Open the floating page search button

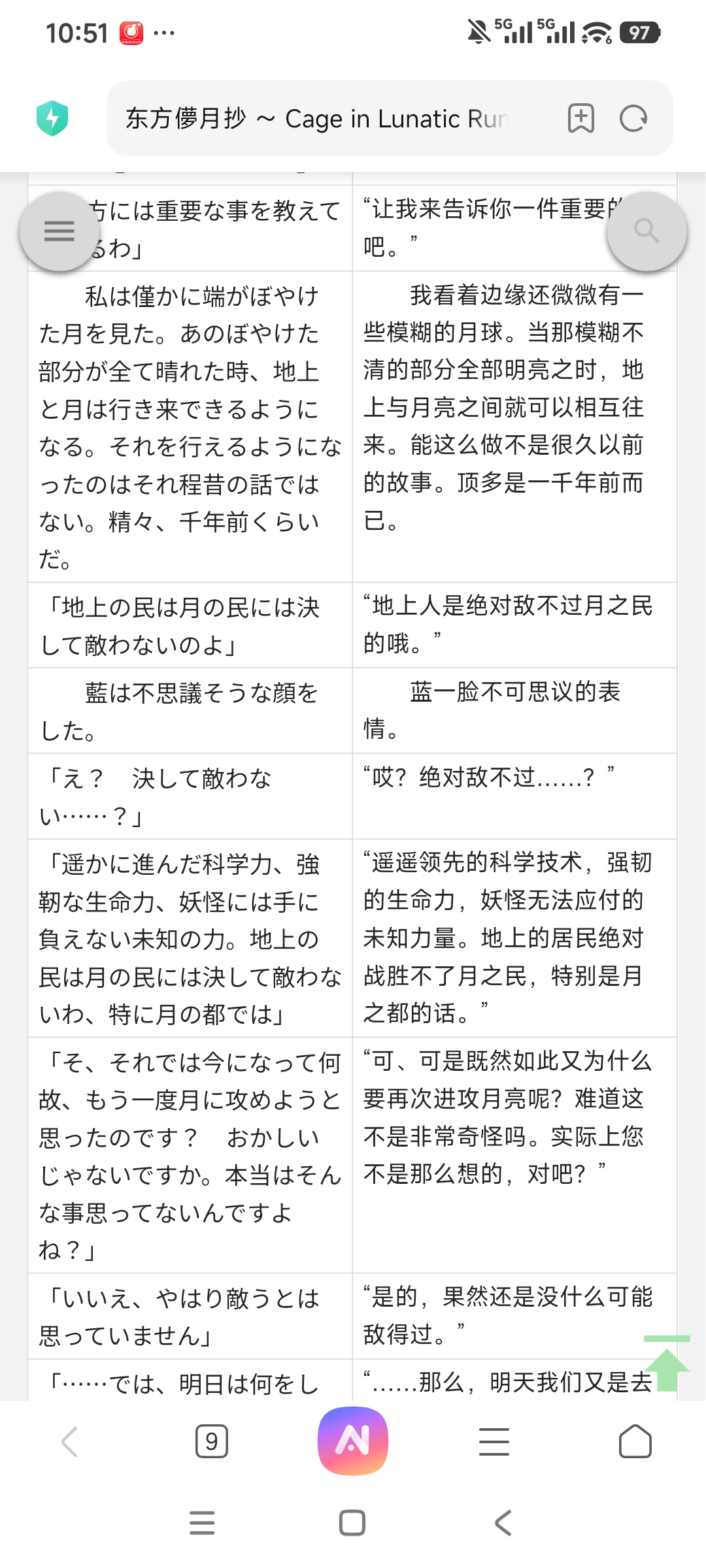(x=647, y=231)
